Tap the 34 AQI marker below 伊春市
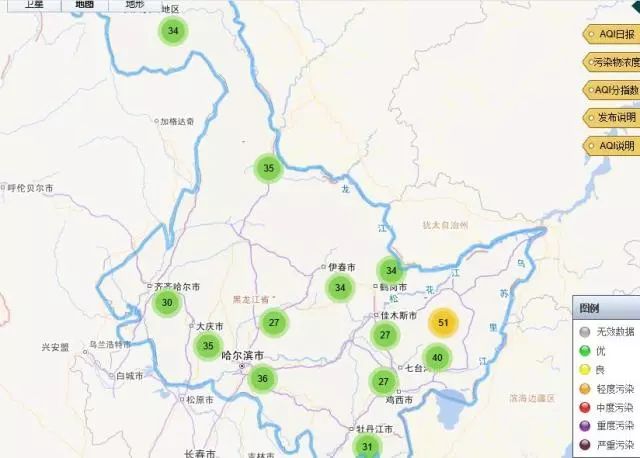 340,288
